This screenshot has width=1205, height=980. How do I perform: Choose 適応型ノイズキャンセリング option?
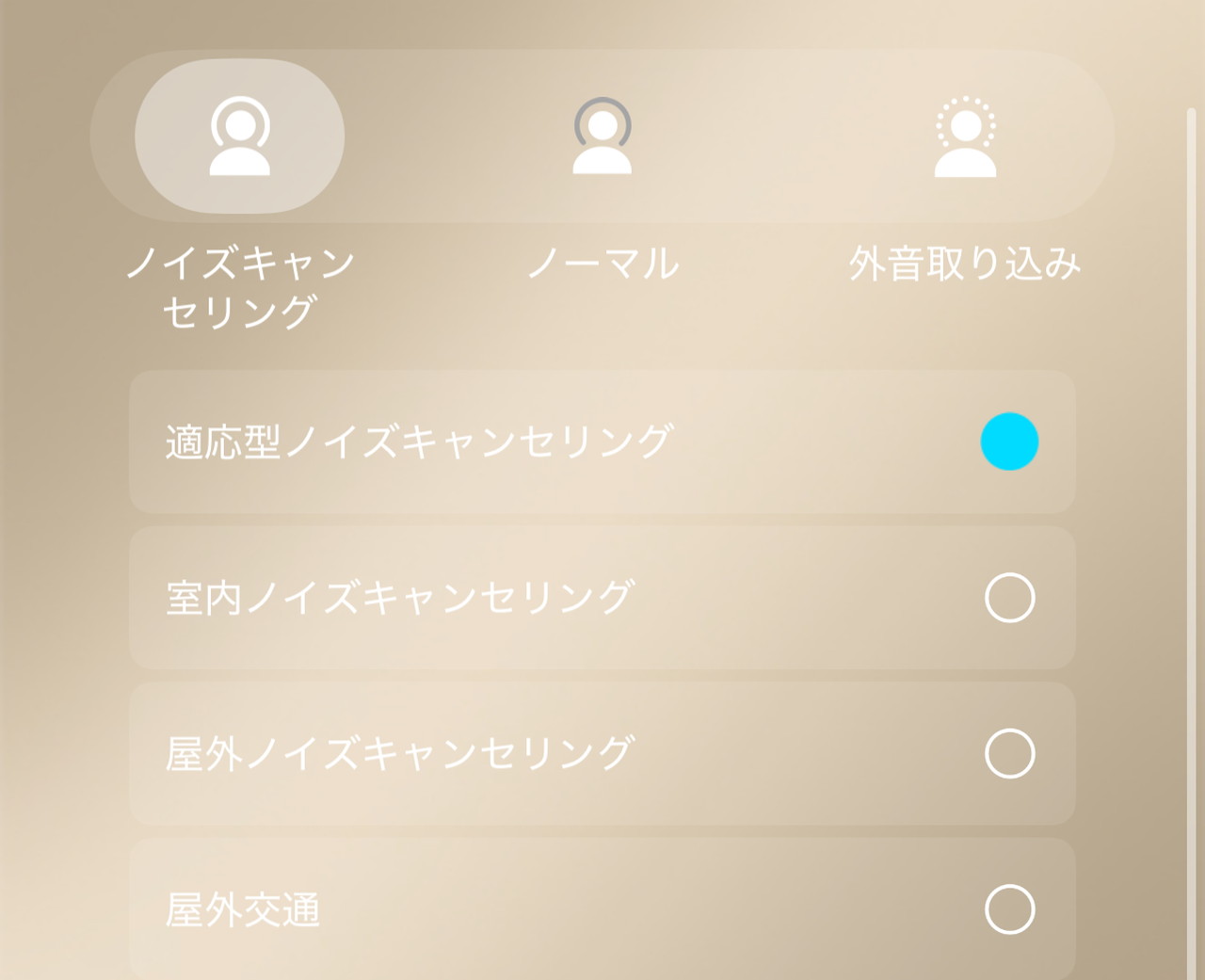[x=1009, y=442]
